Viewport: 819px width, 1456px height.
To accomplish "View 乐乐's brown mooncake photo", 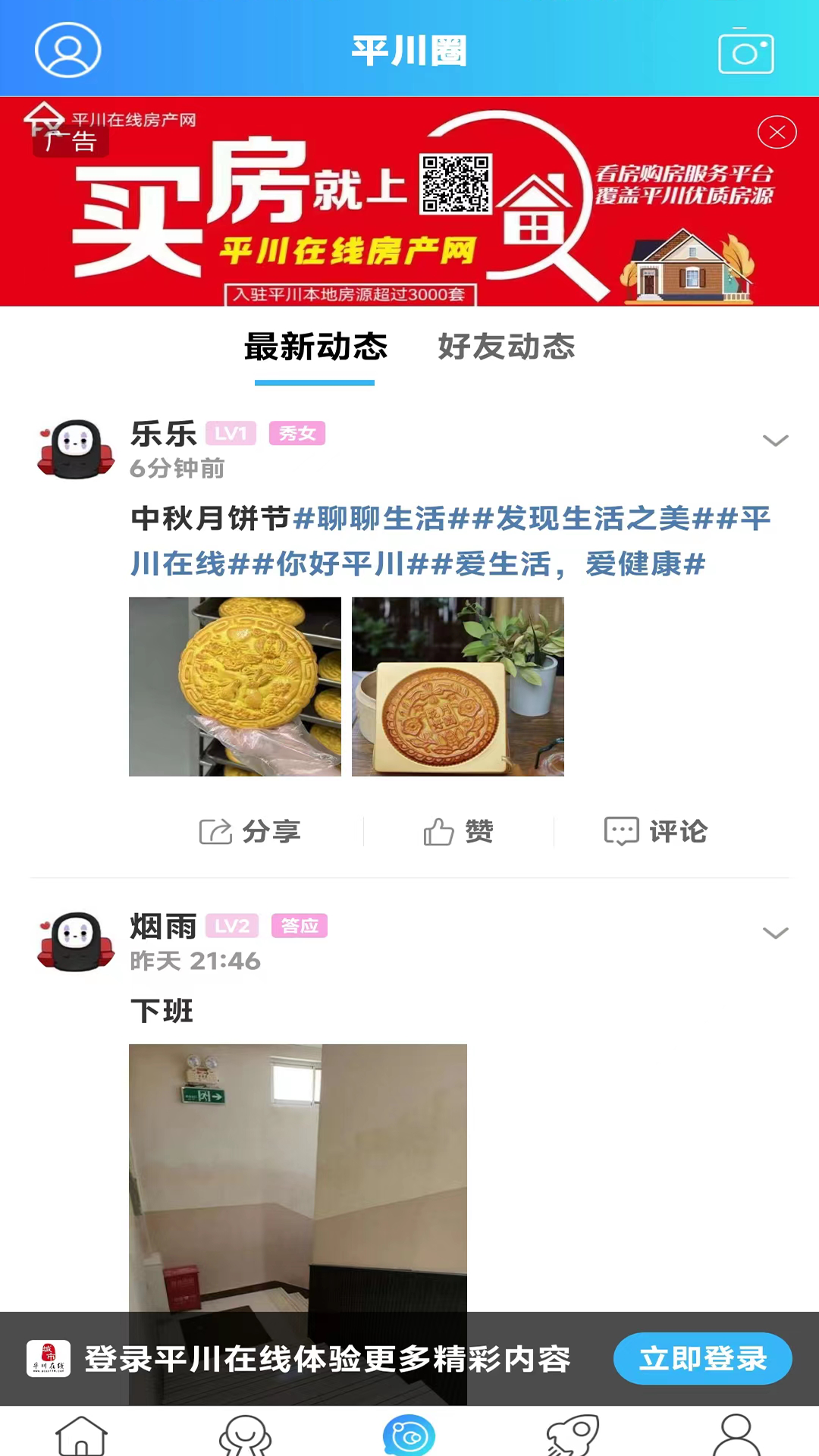I will tap(458, 686).
